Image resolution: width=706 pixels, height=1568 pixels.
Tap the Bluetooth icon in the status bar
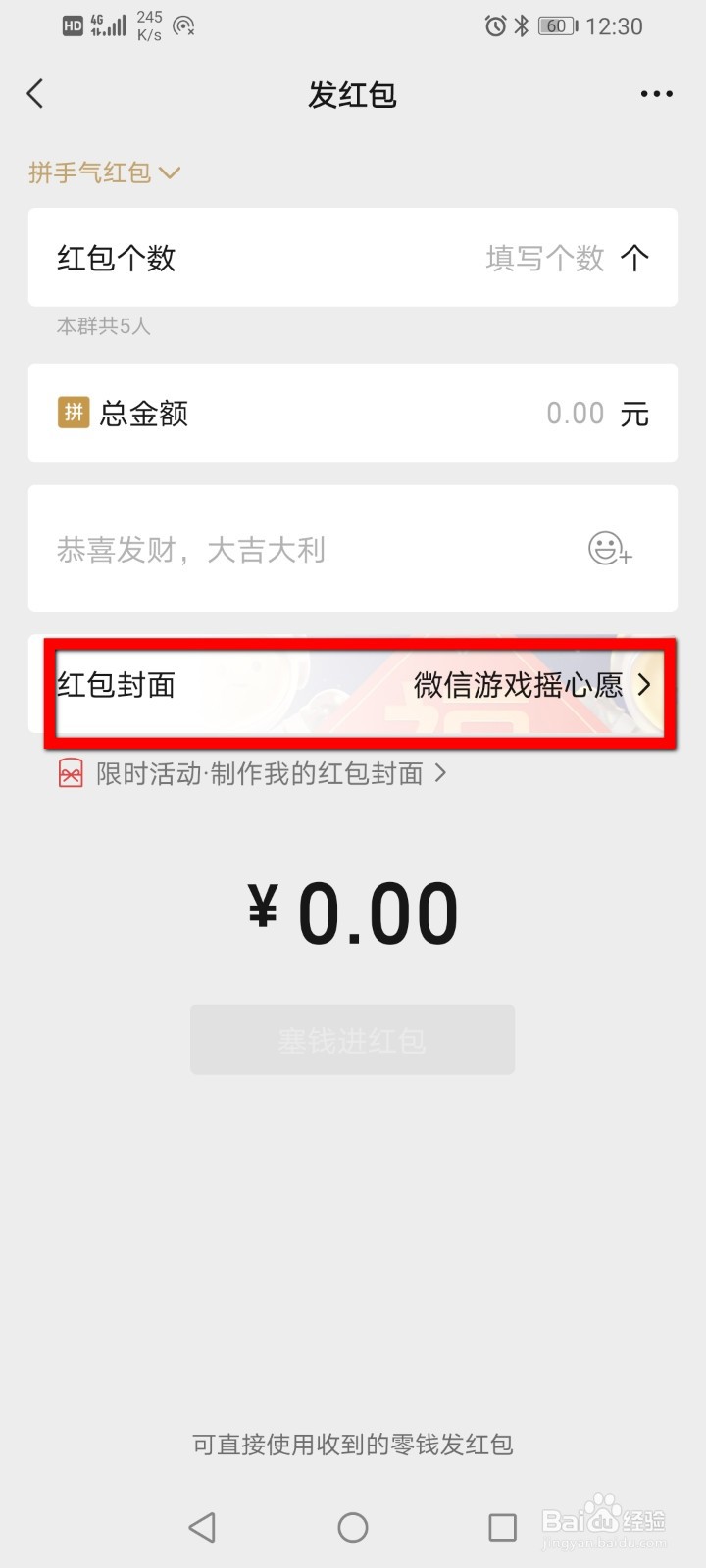[522, 25]
